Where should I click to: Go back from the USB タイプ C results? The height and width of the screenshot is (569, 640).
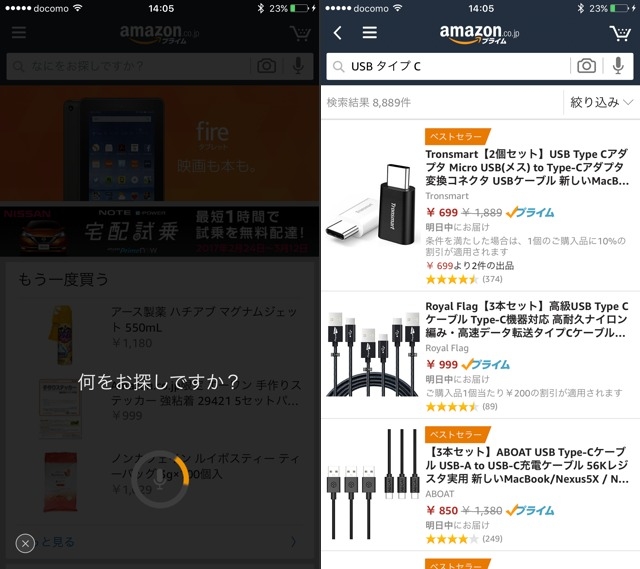(338, 33)
